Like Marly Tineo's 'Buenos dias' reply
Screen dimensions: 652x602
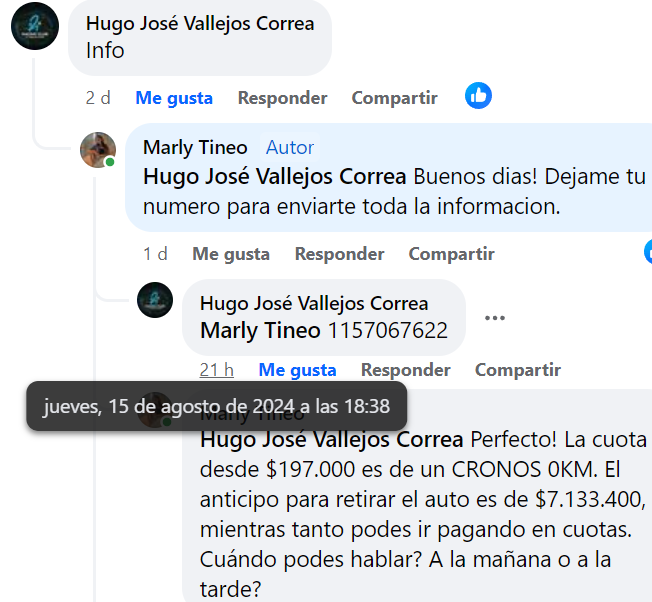point(231,254)
